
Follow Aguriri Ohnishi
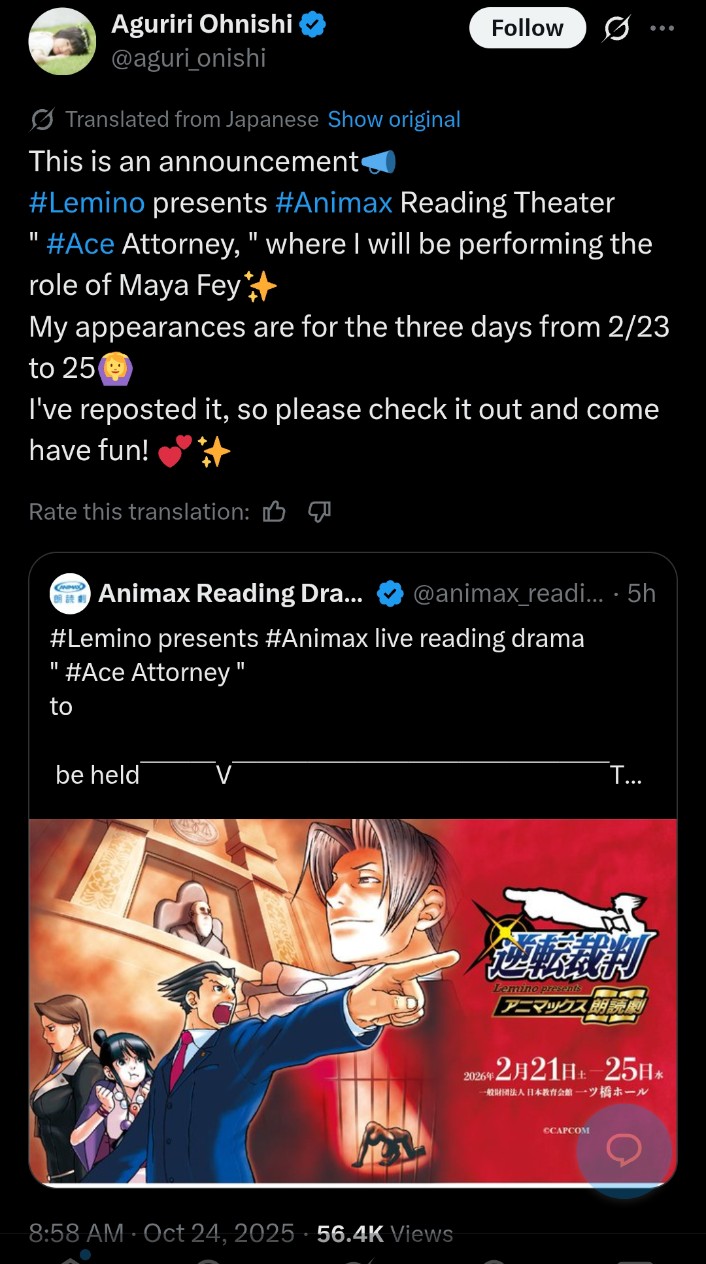[527, 29]
